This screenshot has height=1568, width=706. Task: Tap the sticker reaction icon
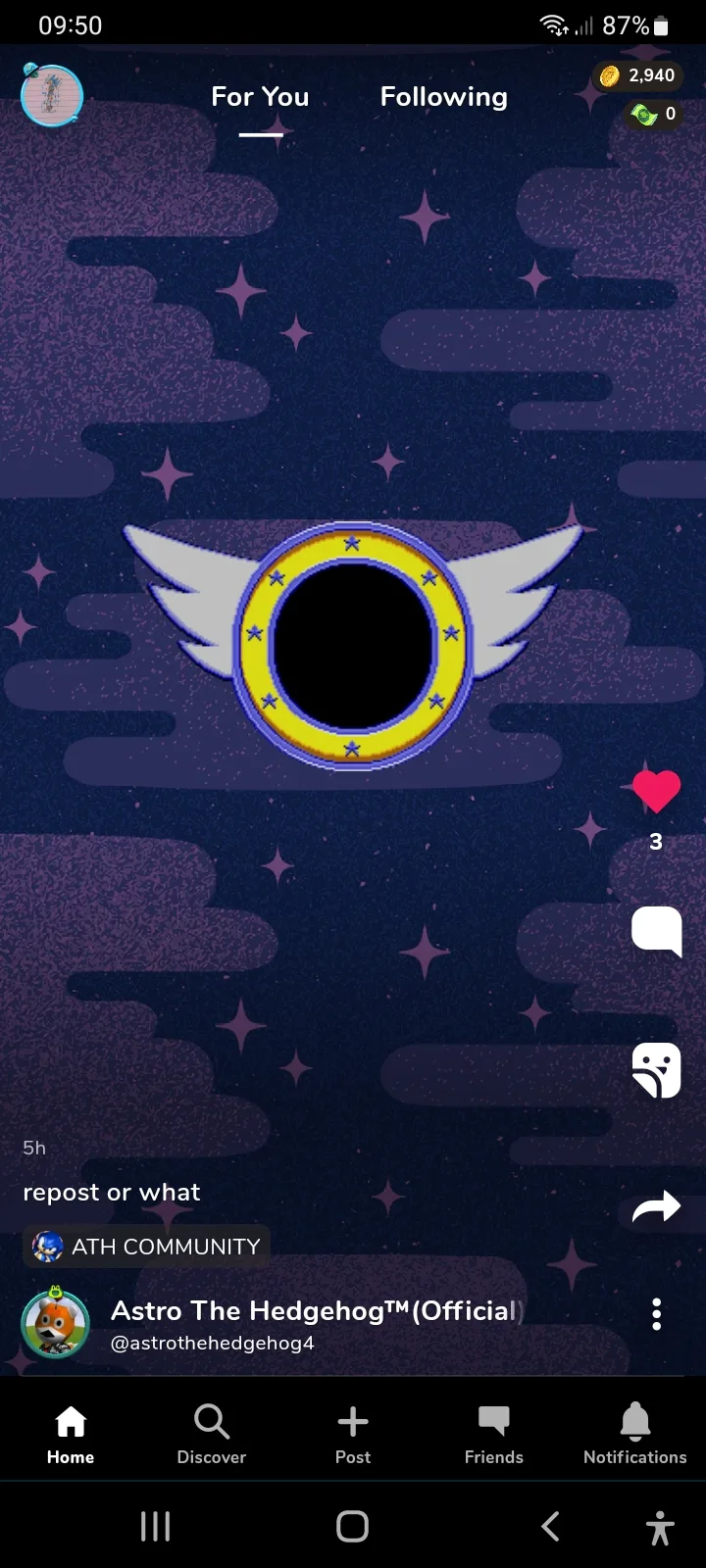656,1070
